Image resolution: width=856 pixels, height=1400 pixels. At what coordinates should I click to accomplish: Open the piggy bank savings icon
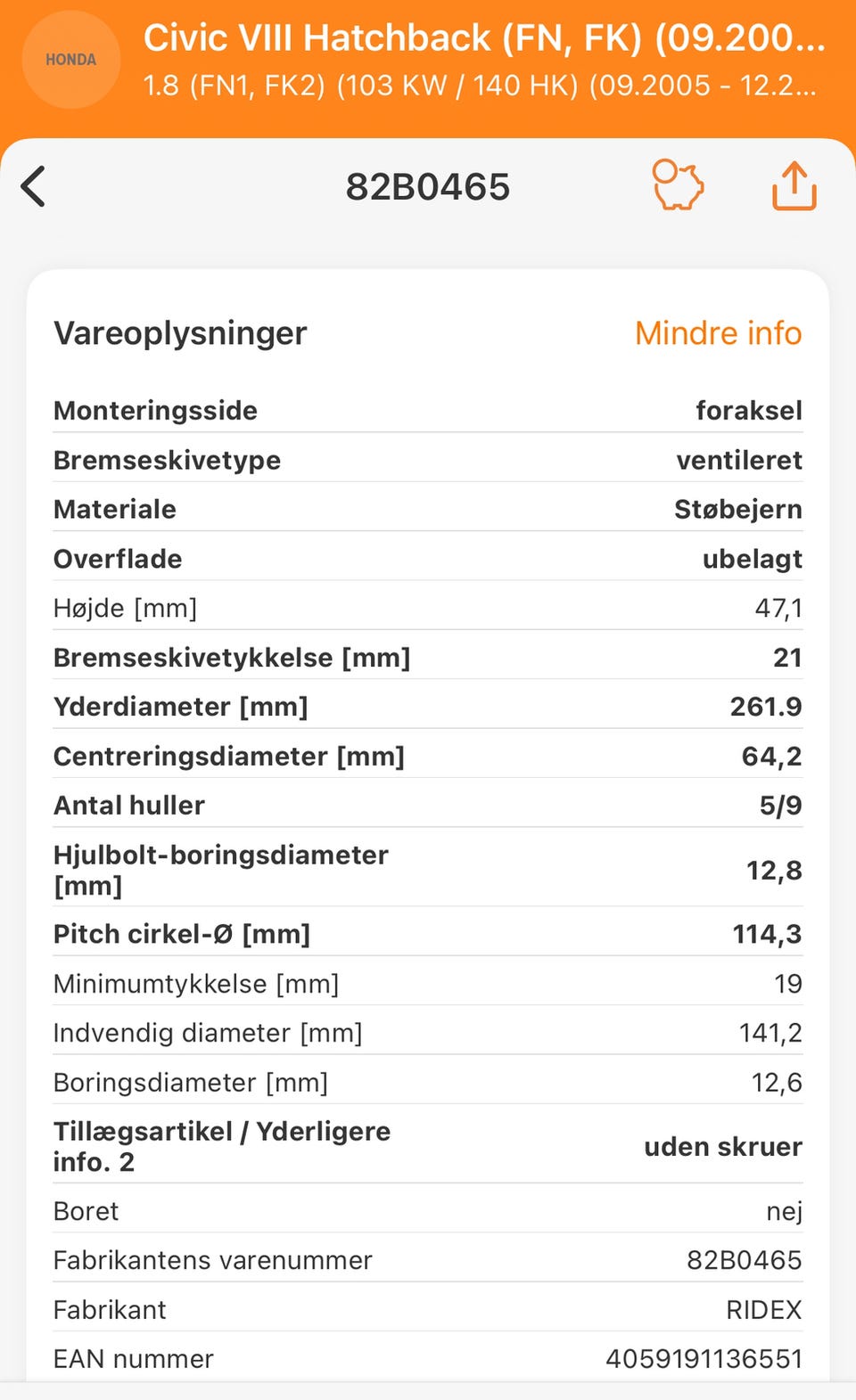coord(678,185)
